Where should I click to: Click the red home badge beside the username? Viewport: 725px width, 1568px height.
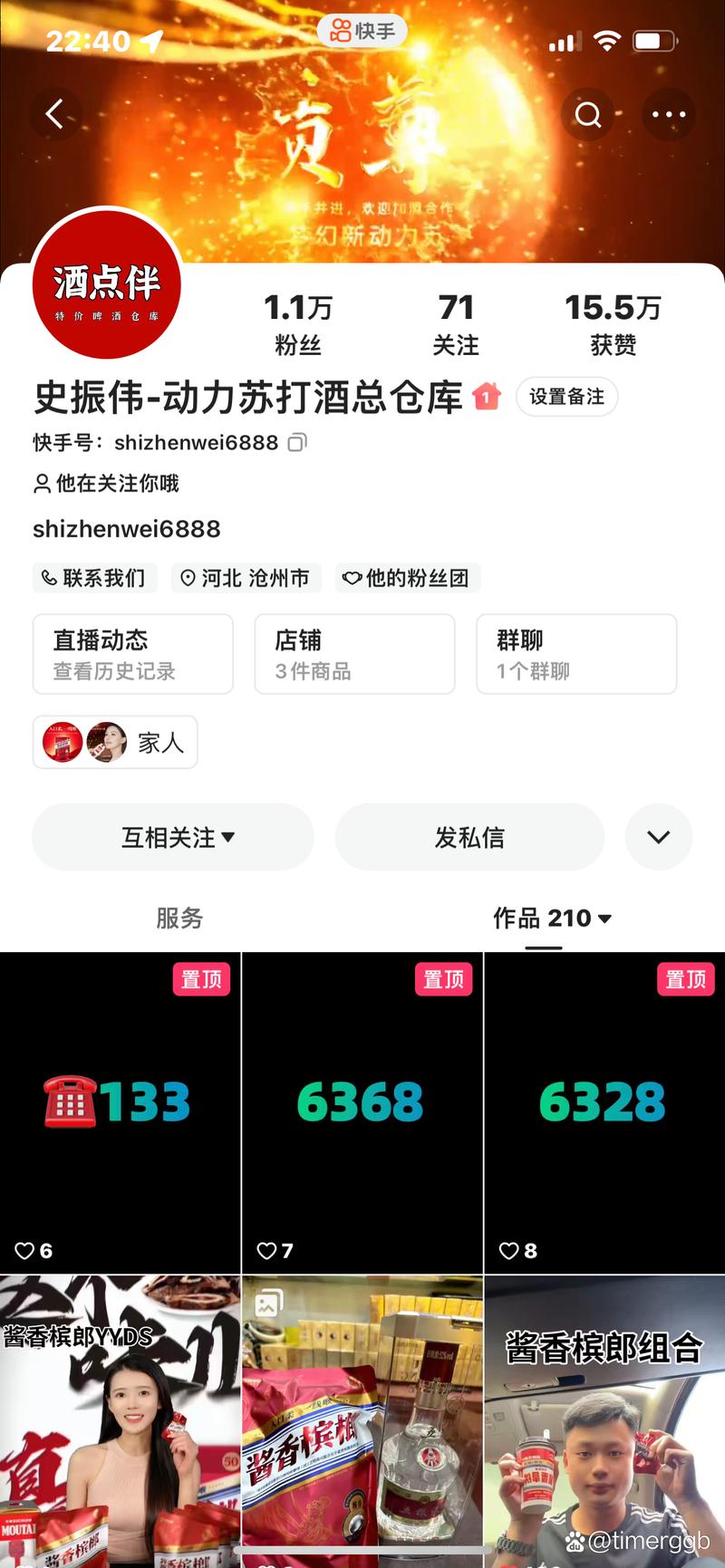click(x=487, y=397)
